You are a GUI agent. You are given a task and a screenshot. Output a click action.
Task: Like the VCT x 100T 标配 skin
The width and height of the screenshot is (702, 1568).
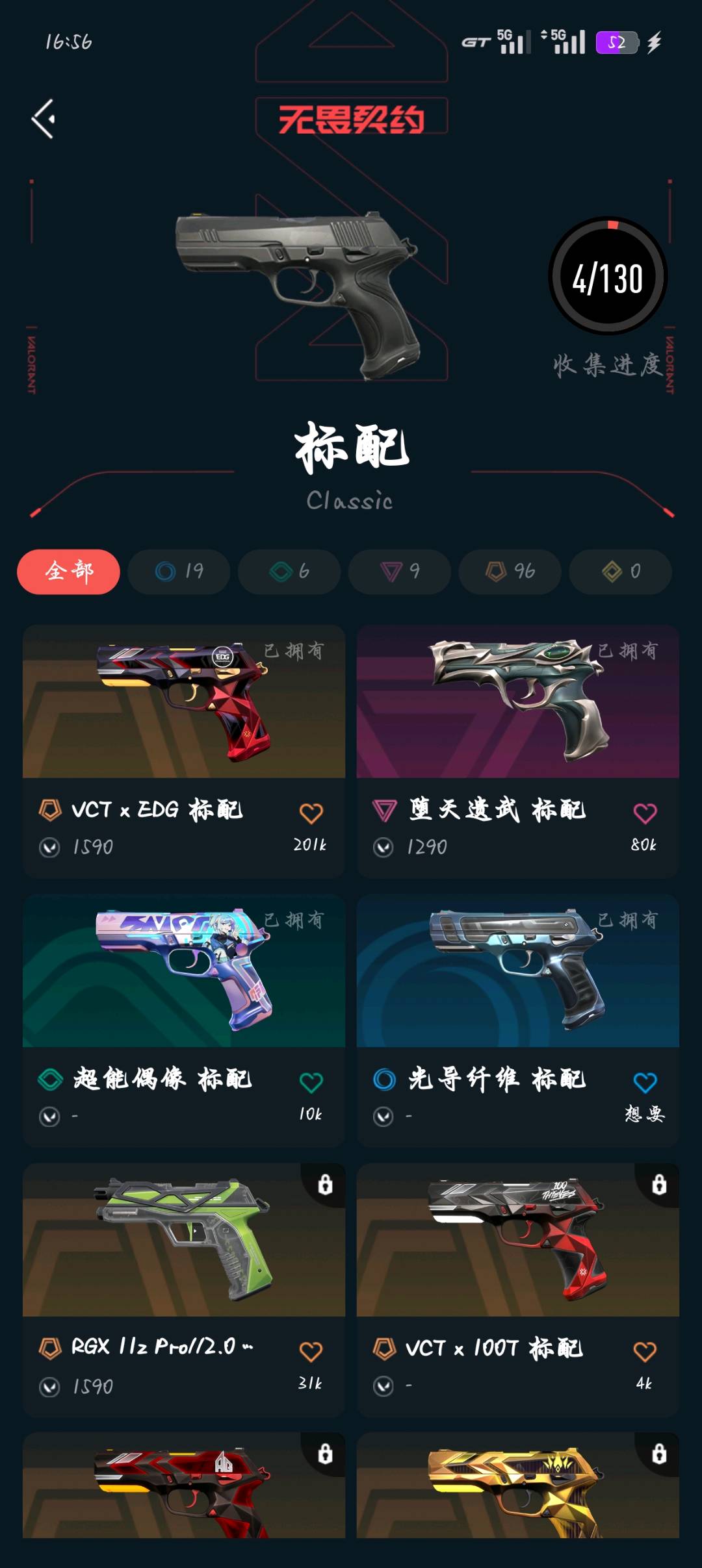(x=645, y=1352)
